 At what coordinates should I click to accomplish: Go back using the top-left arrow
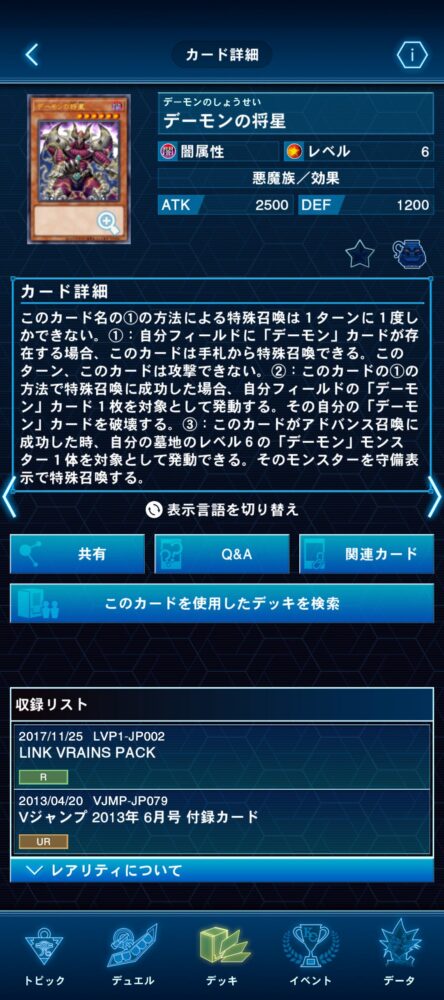pos(31,55)
